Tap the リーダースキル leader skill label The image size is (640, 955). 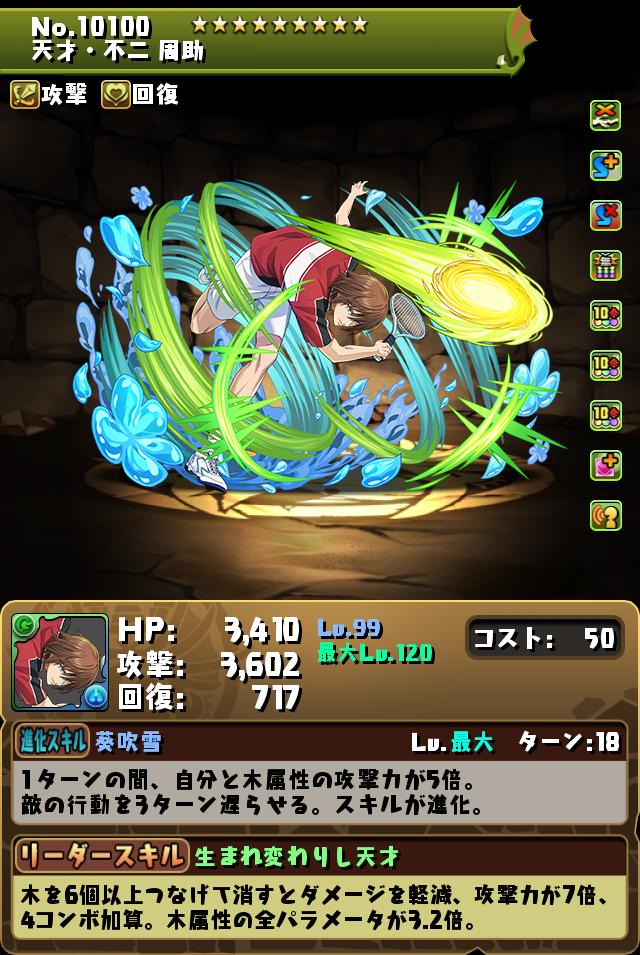(x=100, y=856)
